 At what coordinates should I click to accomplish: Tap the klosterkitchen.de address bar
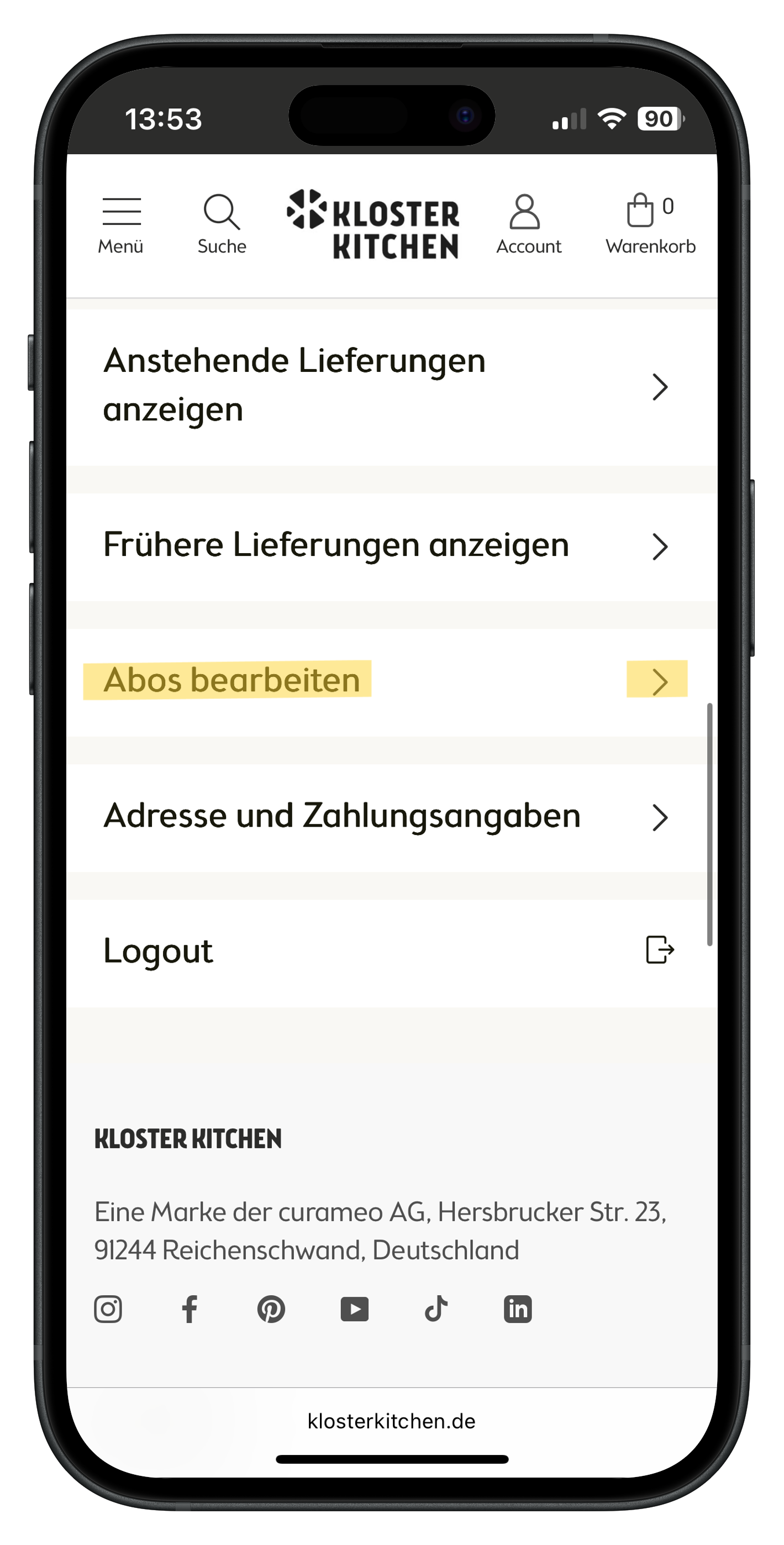pyautogui.click(x=391, y=1421)
